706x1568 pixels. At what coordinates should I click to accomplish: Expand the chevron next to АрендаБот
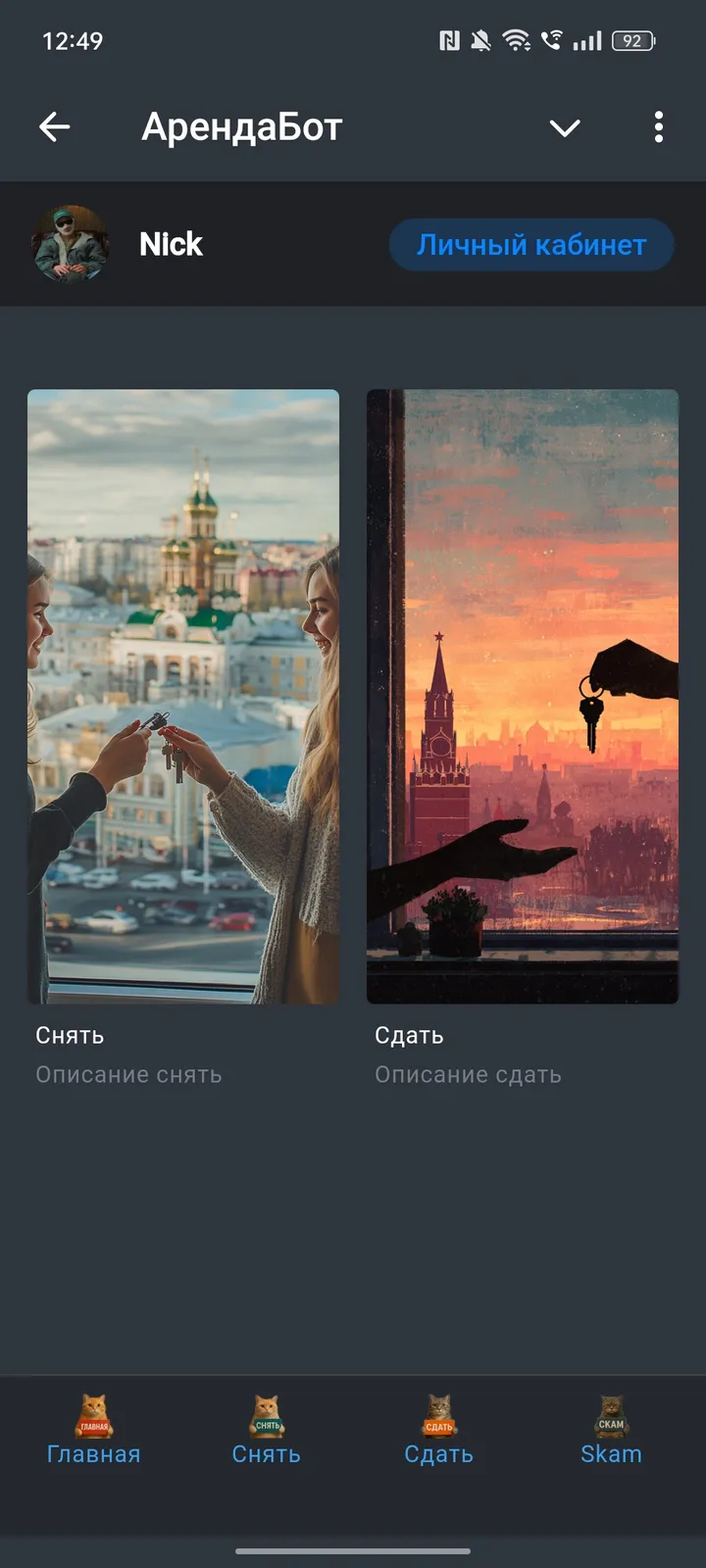click(565, 127)
